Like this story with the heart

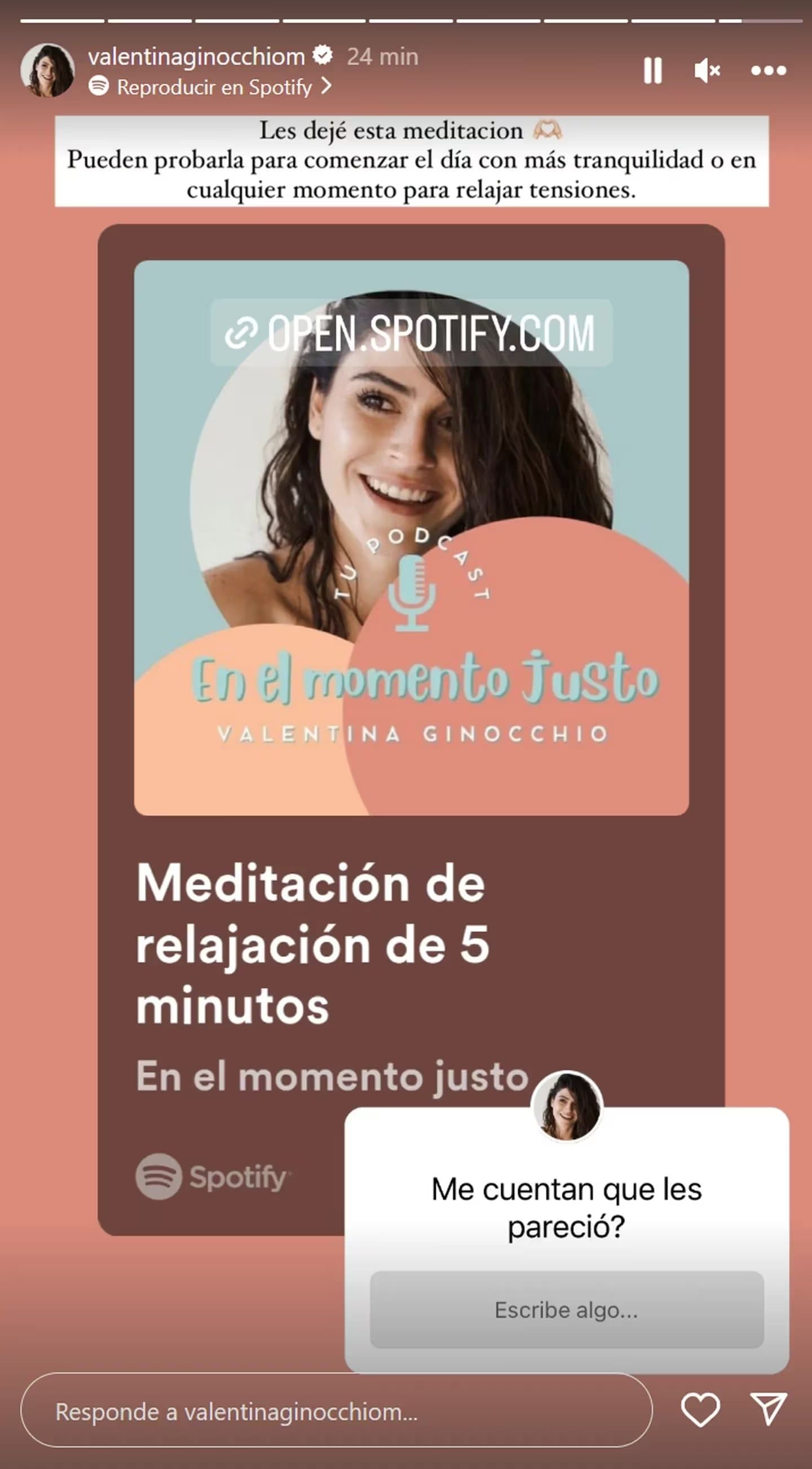700,1410
